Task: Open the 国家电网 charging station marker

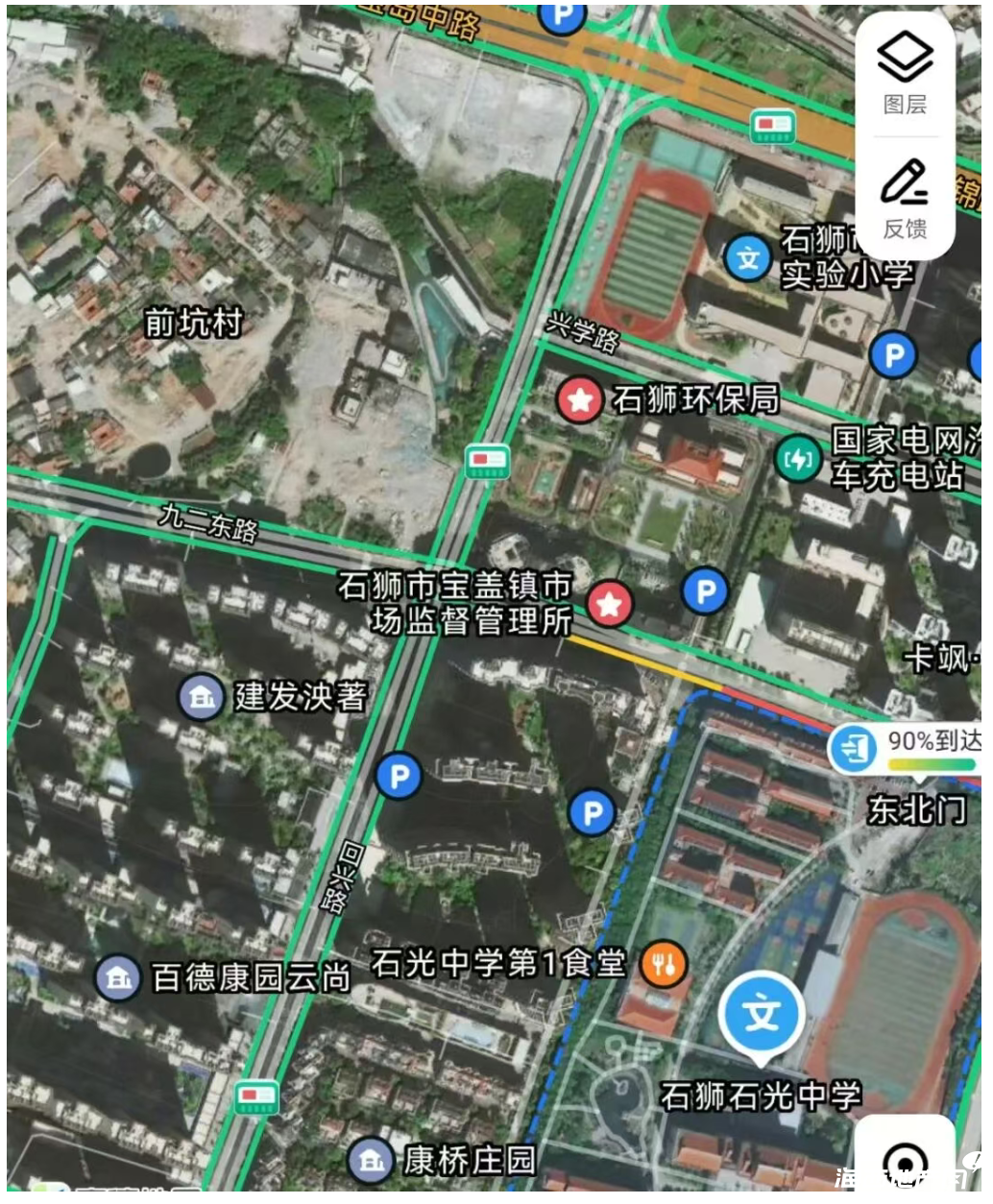Action: click(x=798, y=459)
